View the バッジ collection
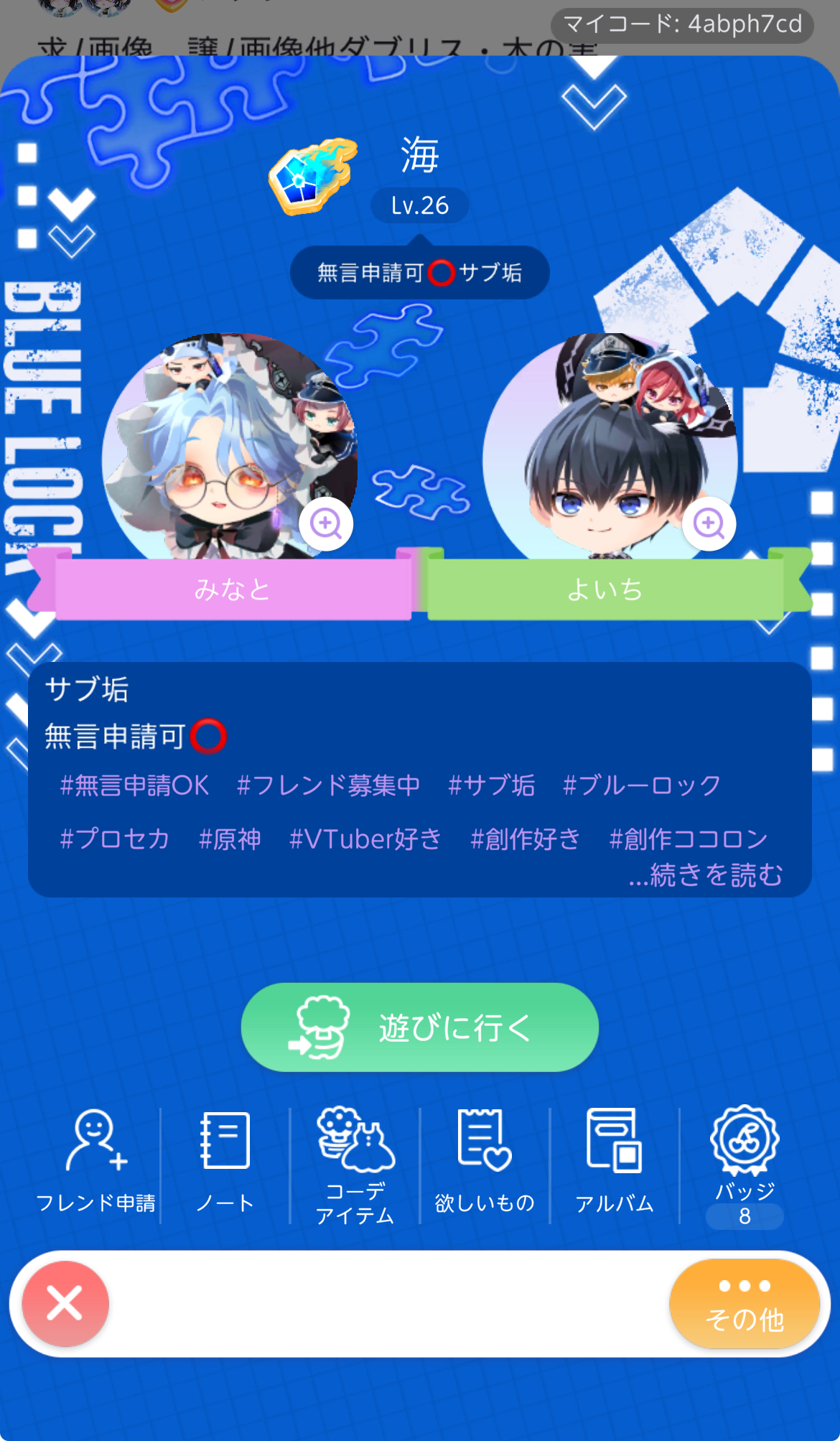Image resolution: width=840 pixels, height=1441 pixels. 745,1163
